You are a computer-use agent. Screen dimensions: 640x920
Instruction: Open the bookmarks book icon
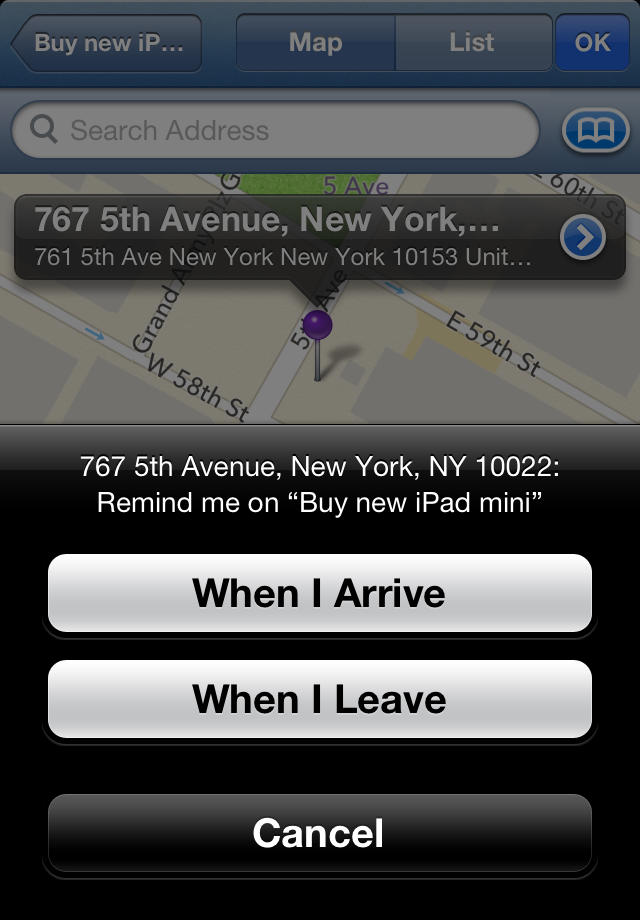coord(595,131)
